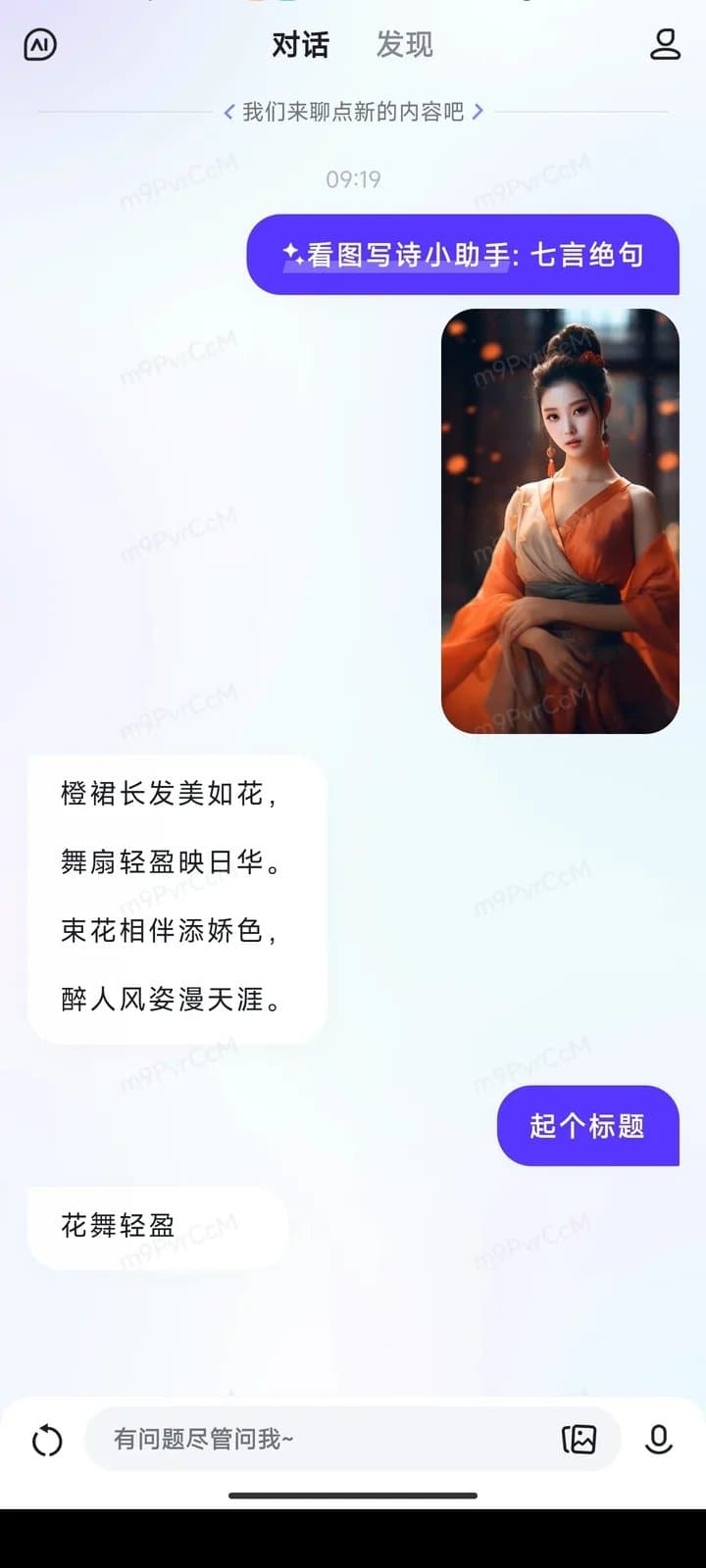Tap the refresh conversation icon
Screen dimensions: 706x1568
(x=47, y=1441)
